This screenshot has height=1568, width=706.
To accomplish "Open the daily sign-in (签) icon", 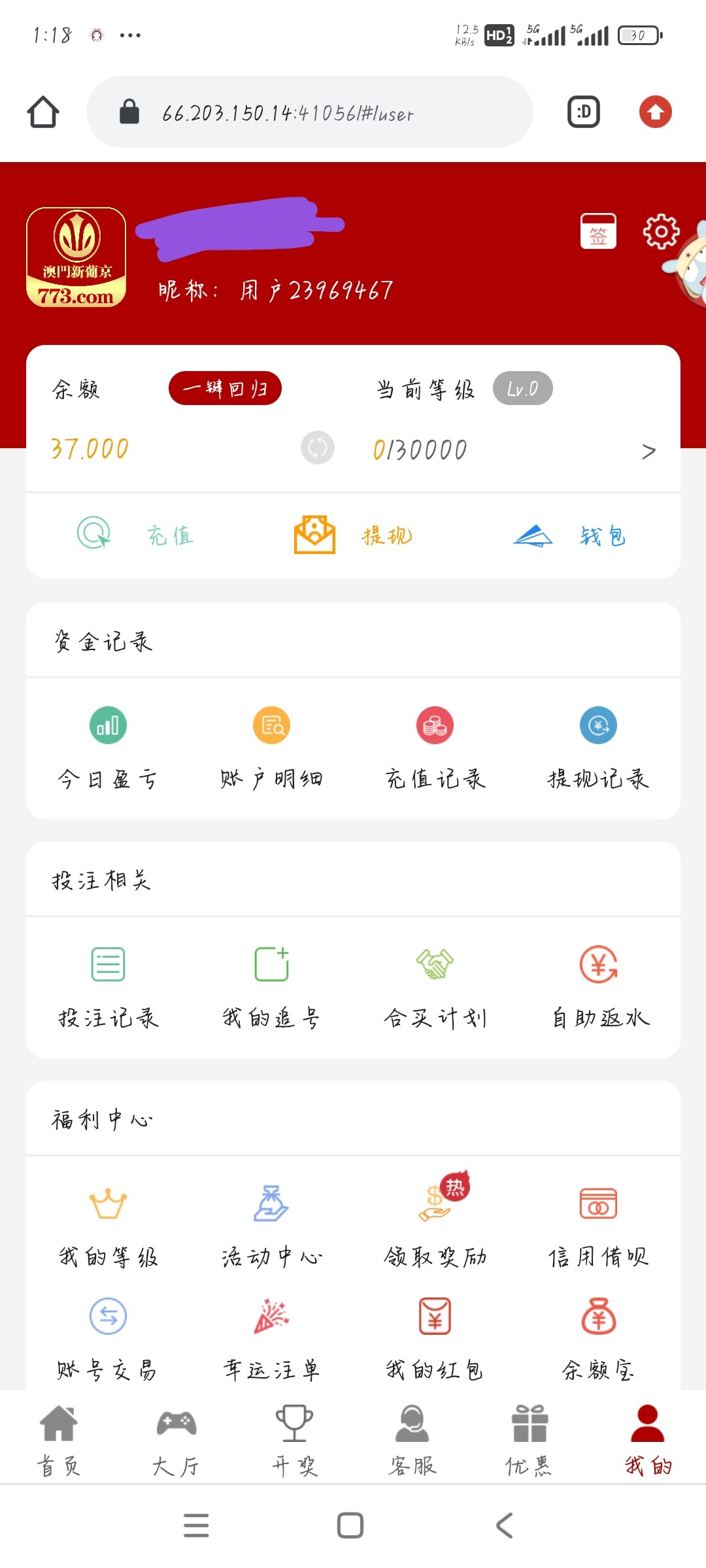I will (x=598, y=231).
